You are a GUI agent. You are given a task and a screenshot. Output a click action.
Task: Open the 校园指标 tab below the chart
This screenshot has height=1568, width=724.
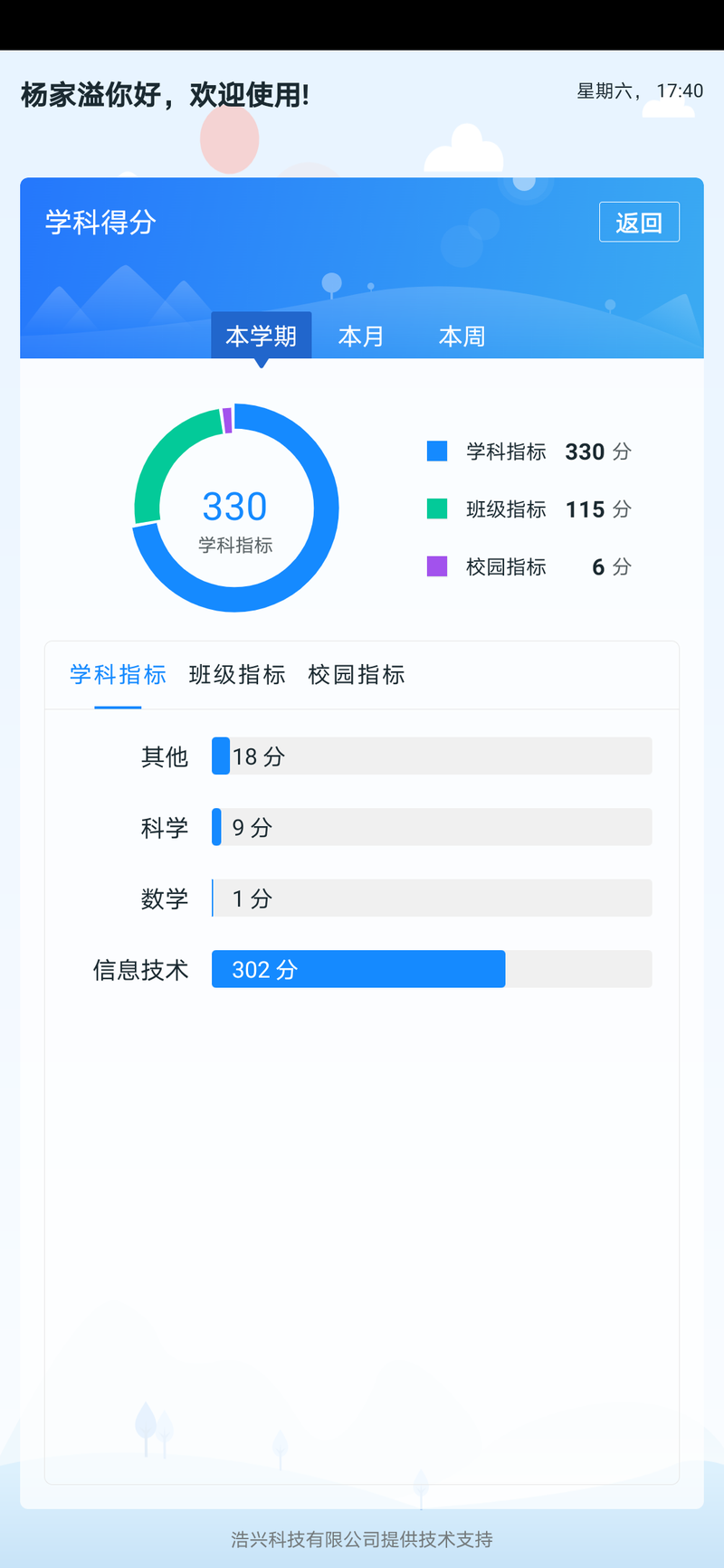coord(357,675)
